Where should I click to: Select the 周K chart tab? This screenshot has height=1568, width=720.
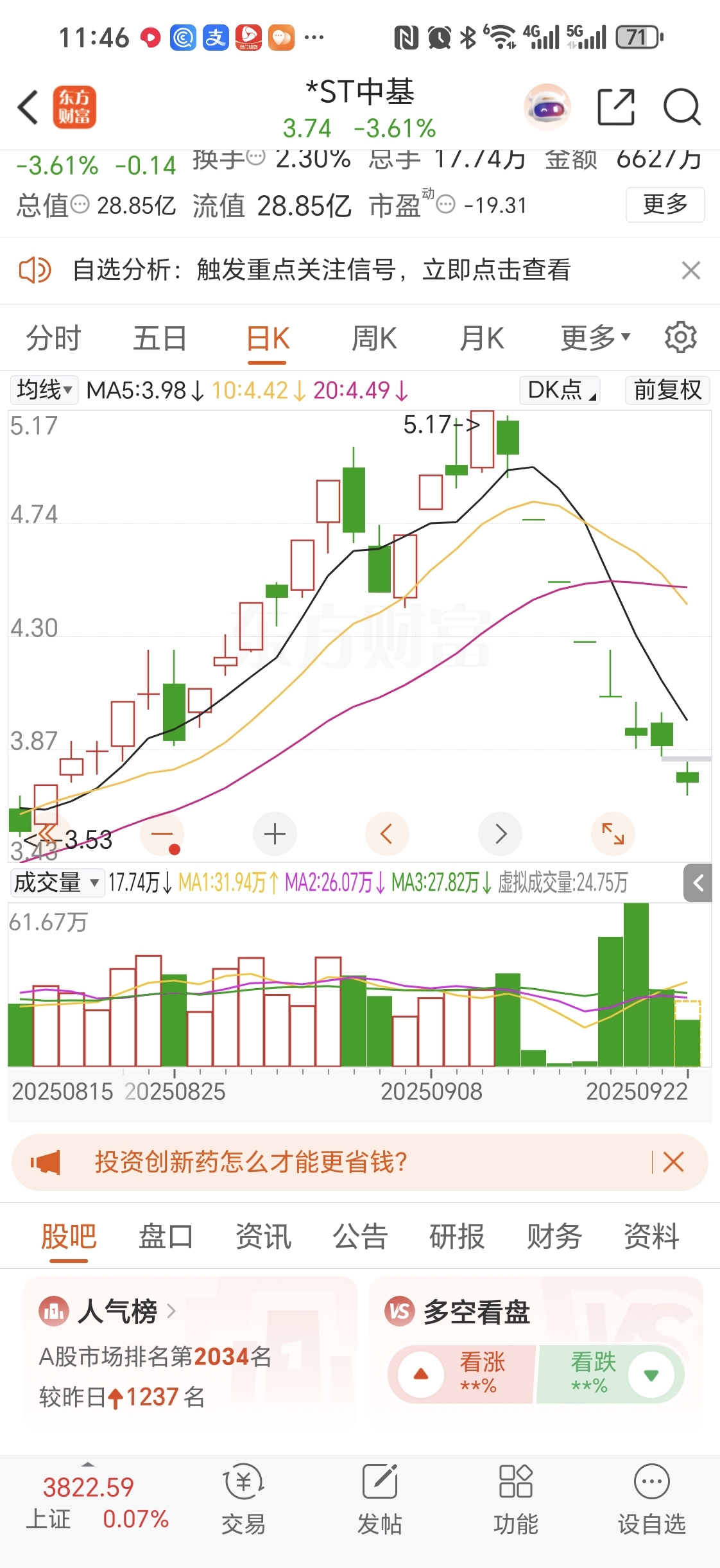pos(374,338)
